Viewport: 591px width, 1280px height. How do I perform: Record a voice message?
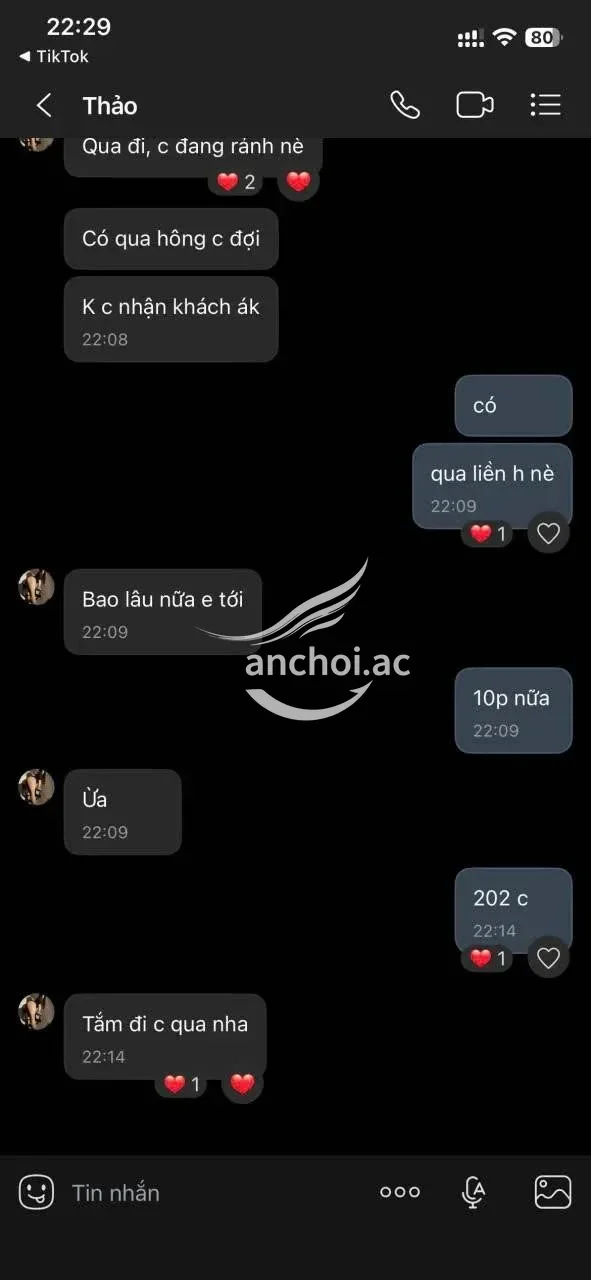click(474, 1192)
